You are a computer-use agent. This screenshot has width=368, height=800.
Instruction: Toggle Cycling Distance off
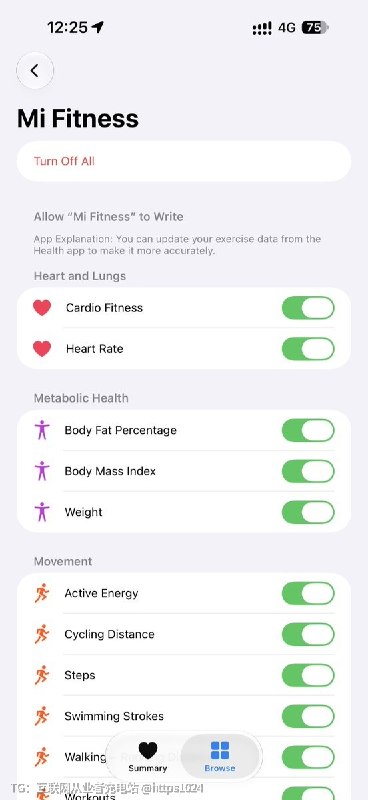pos(308,634)
